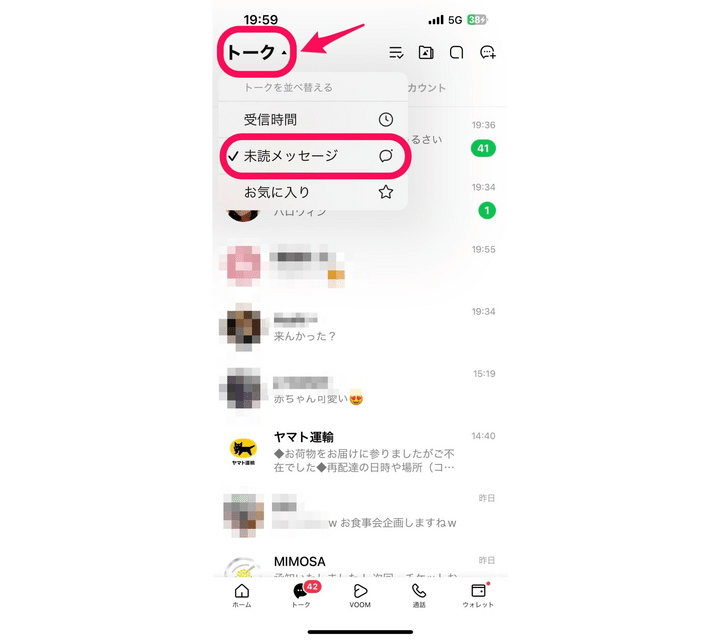Select 未読メッセージ sort option
Viewport: 720px width, 640px height.
(314, 156)
